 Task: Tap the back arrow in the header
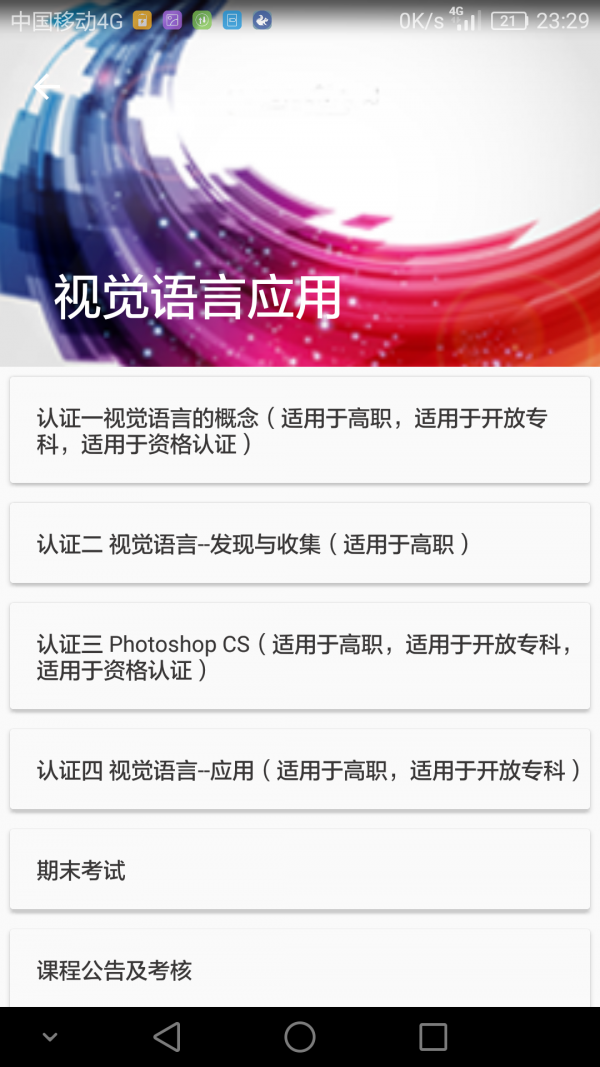tap(45, 89)
